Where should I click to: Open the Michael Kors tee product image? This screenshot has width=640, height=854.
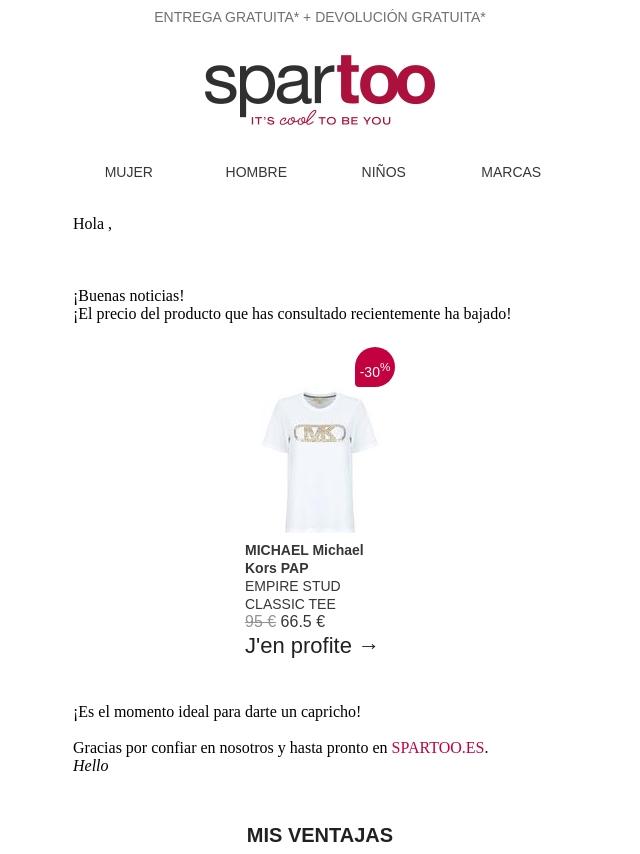pos(320,461)
